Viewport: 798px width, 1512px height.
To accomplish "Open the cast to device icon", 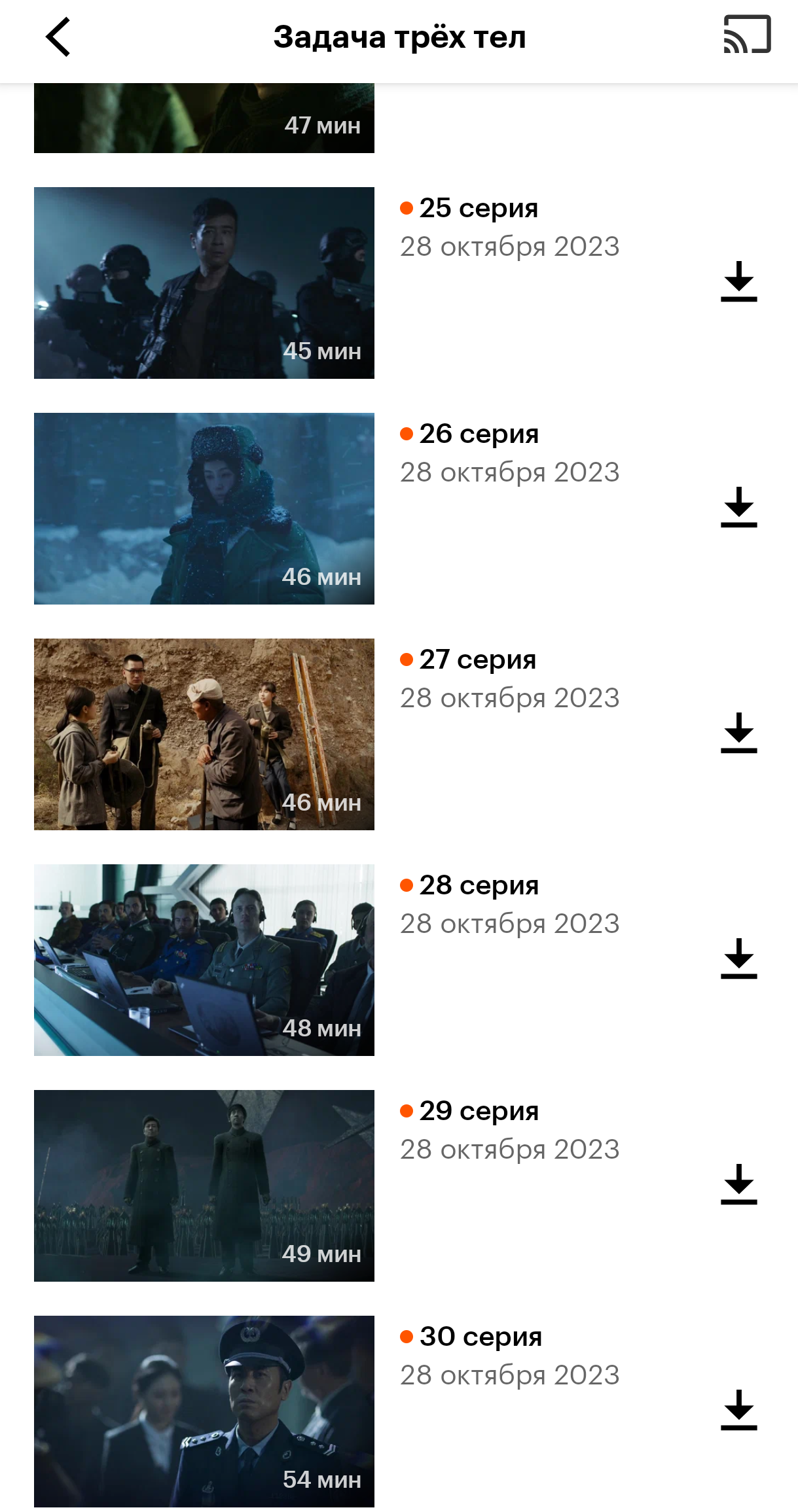I will tap(747, 35).
